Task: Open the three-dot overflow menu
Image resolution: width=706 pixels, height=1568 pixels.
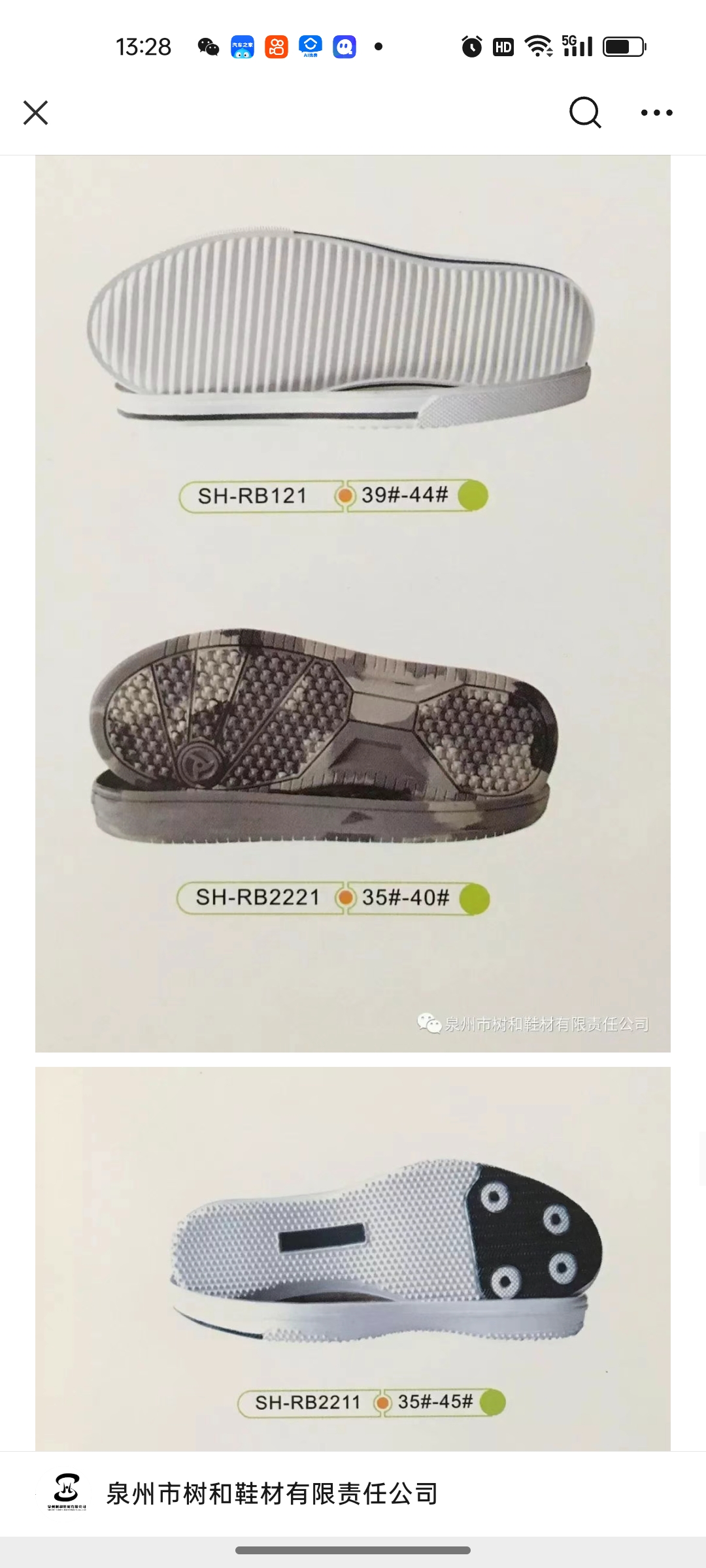Action: (656, 112)
